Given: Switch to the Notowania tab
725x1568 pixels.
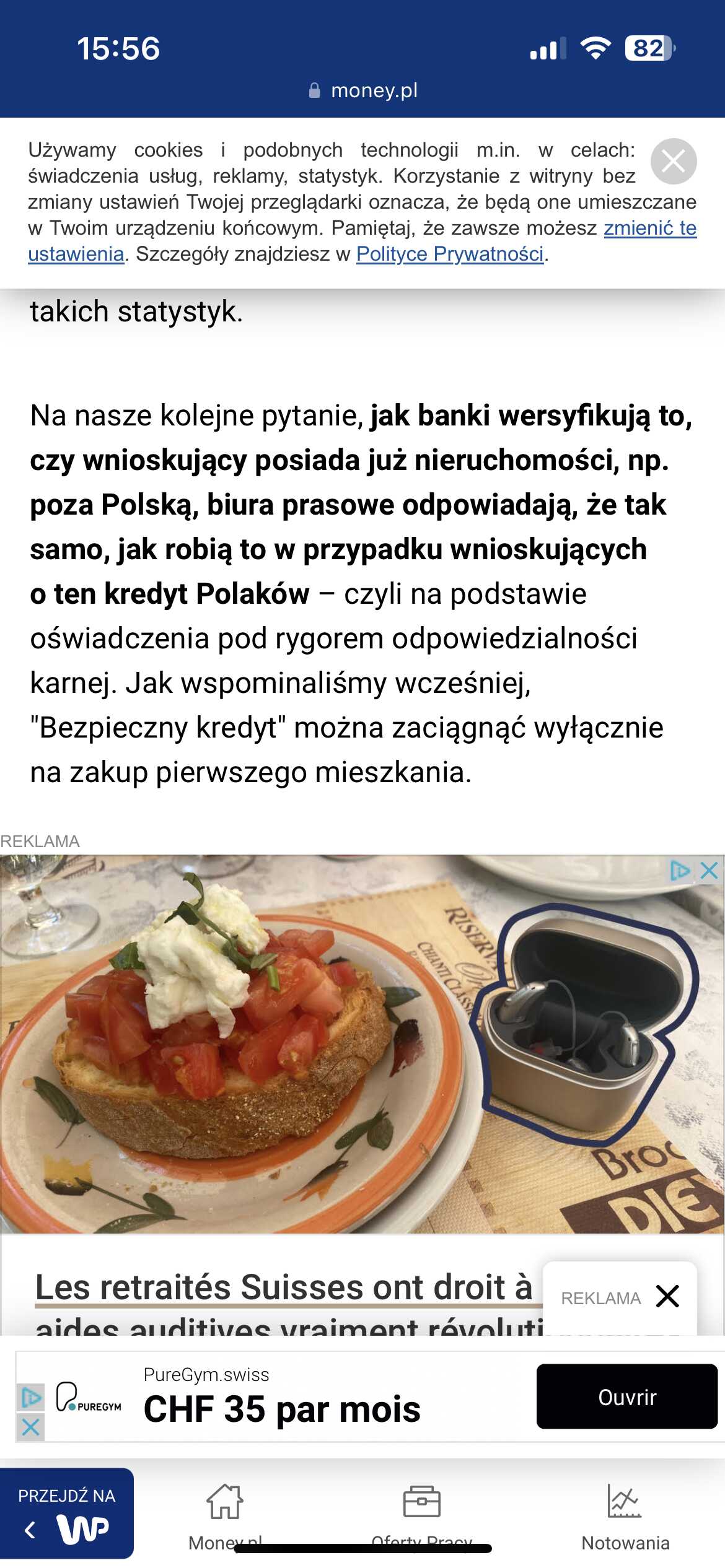Looking at the screenshot, I should click(625, 1517).
